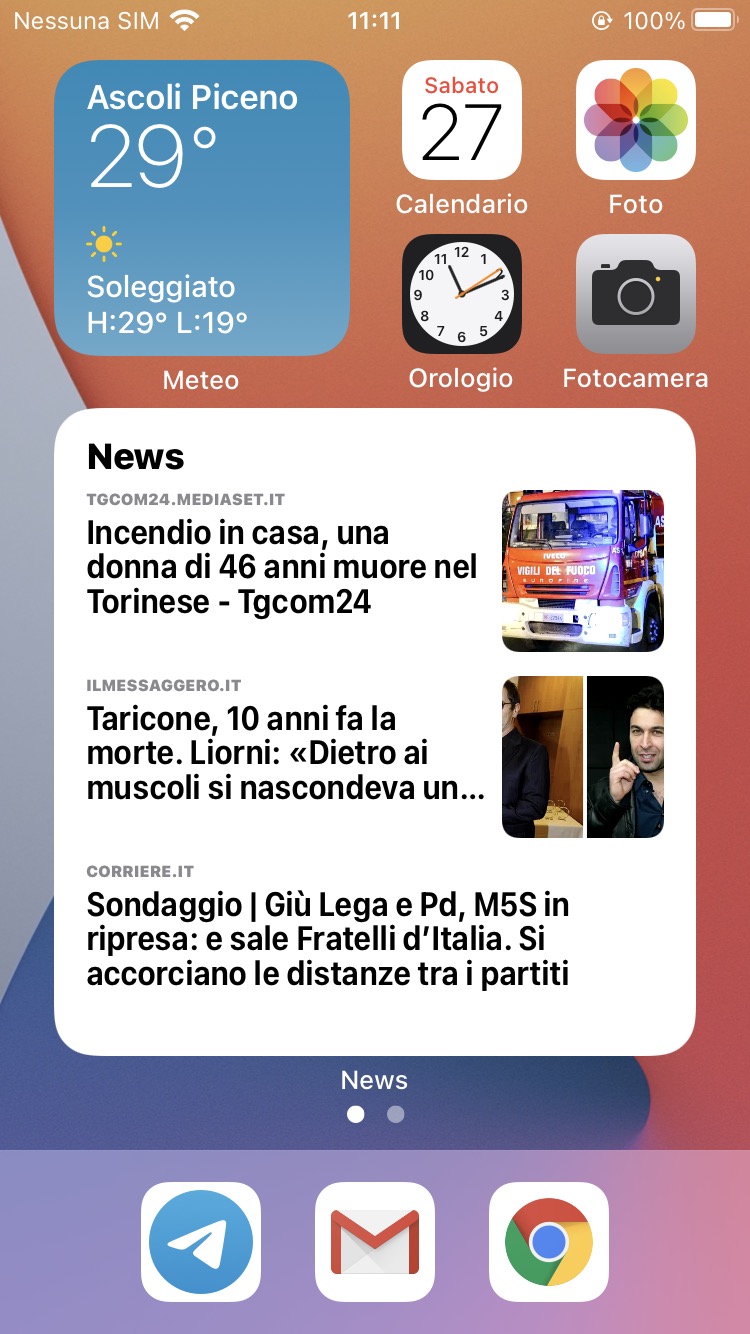
Task: Open the Orologio clock app
Action: click(x=461, y=294)
